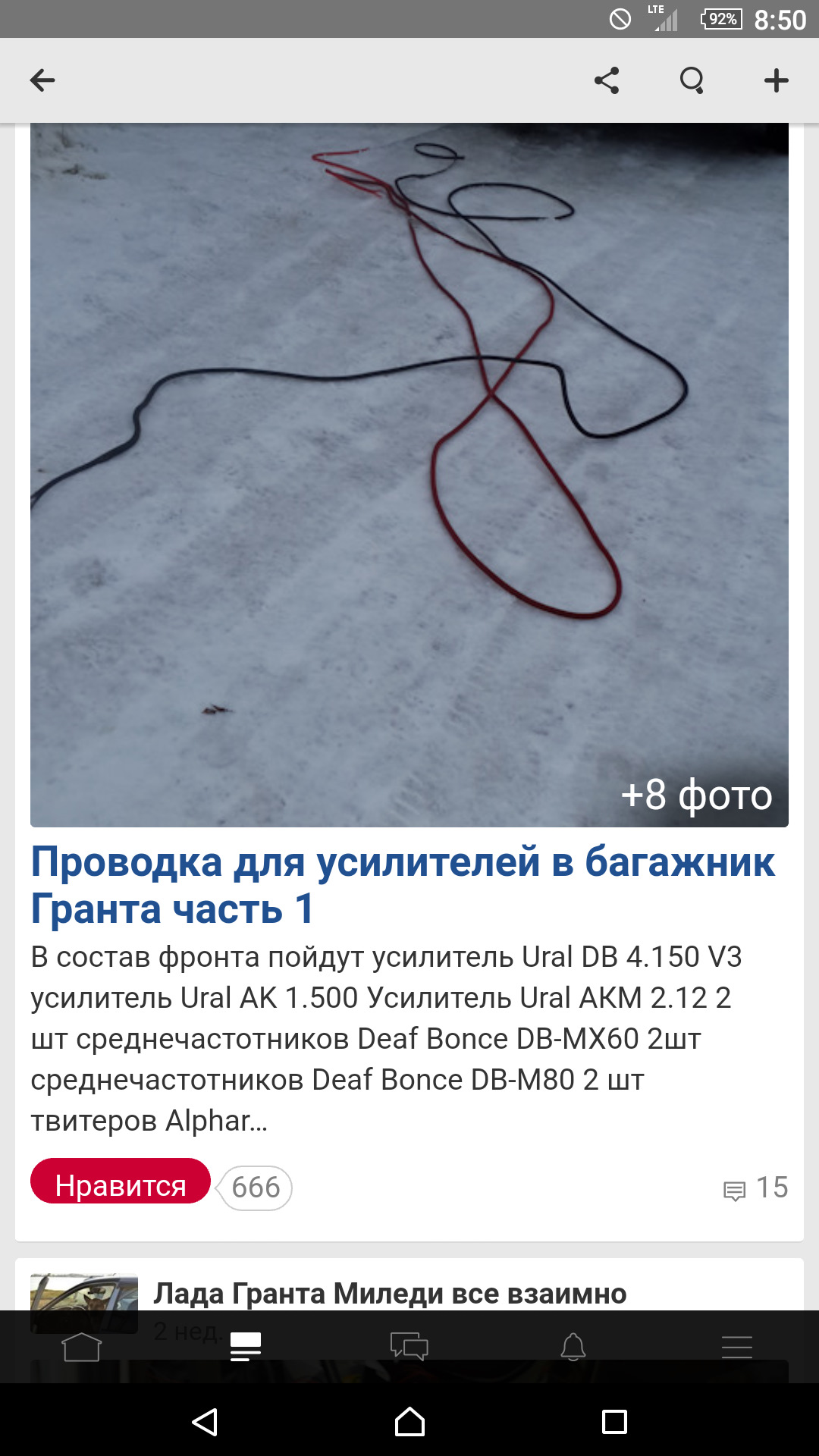The width and height of the screenshot is (819, 1456).
Task: Open search with the magnifier icon
Action: click(x=692, y=80)
